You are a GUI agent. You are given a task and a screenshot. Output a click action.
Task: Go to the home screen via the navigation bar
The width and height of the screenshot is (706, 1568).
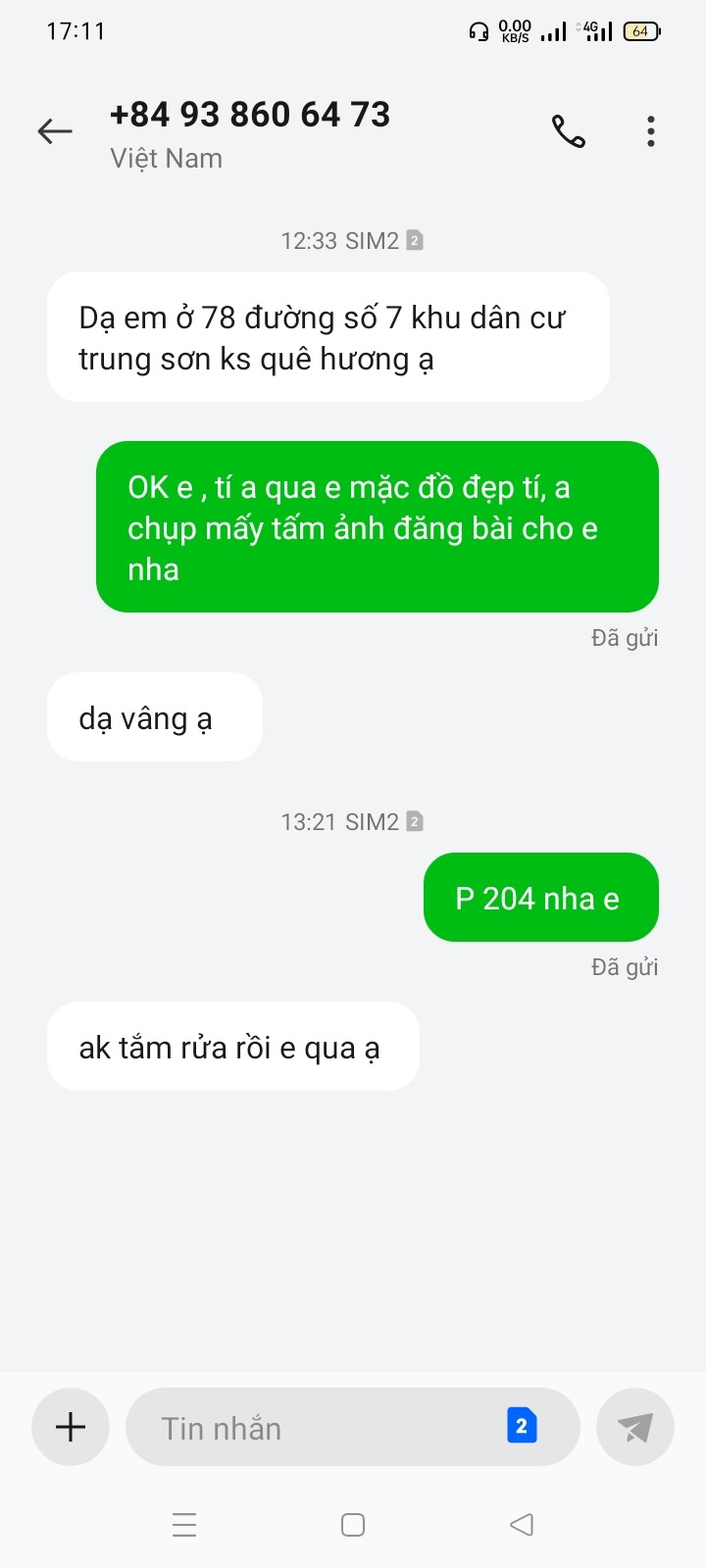(x=353, y=1525)
